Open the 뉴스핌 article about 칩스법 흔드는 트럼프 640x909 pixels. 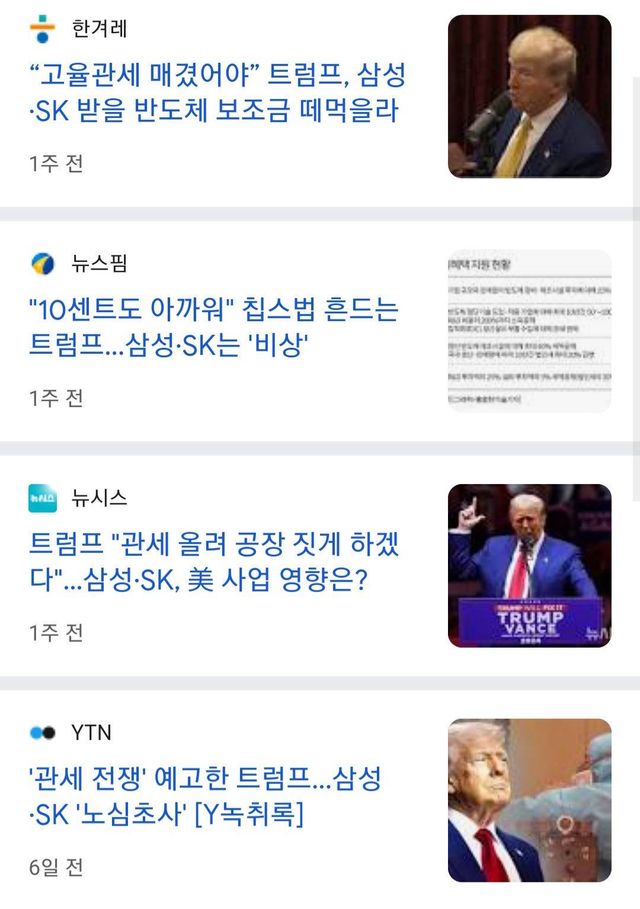pyautogui.click(x=213, y=327)
